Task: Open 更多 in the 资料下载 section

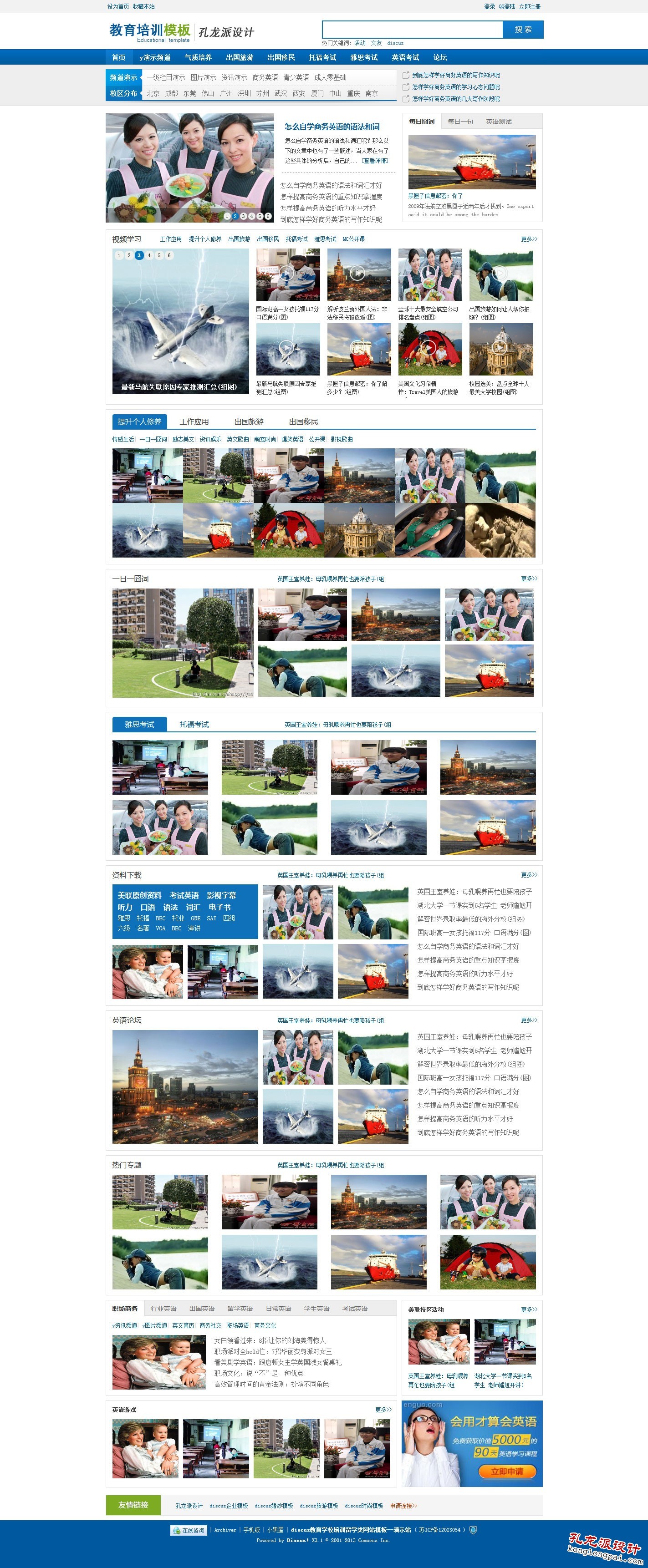Action: click(x=529, y=875)
